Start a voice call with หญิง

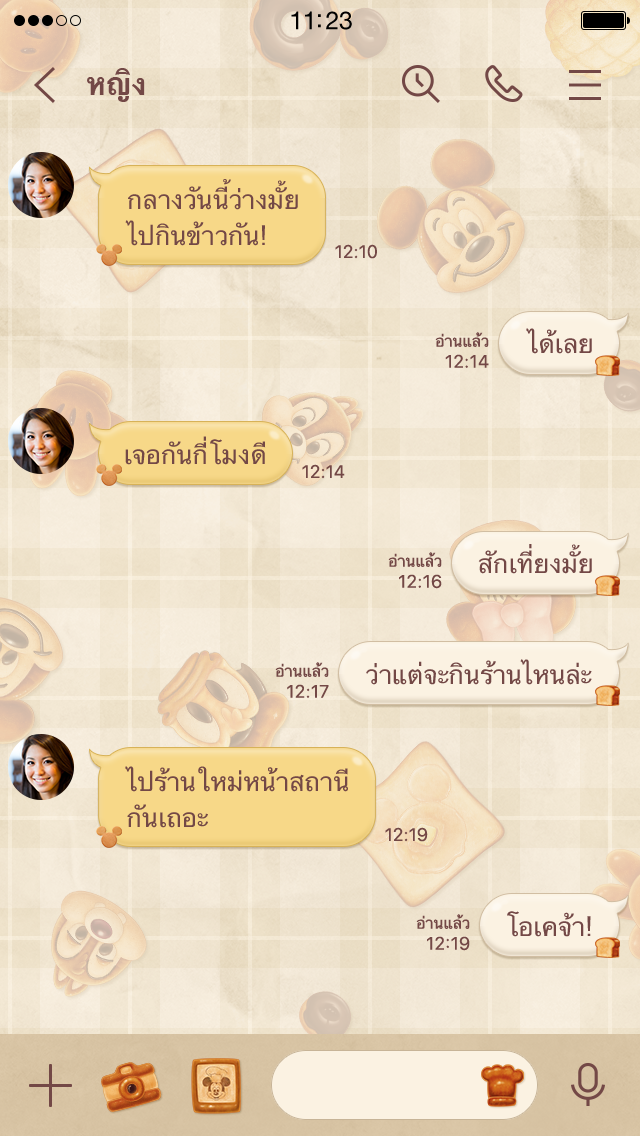coord(503,85)
